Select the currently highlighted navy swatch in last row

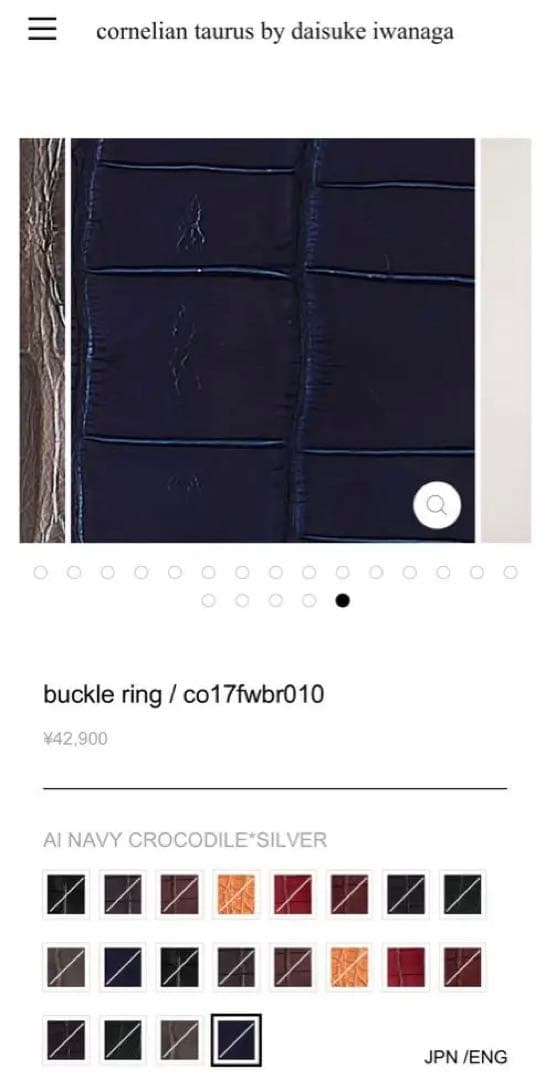[236, 1039]
